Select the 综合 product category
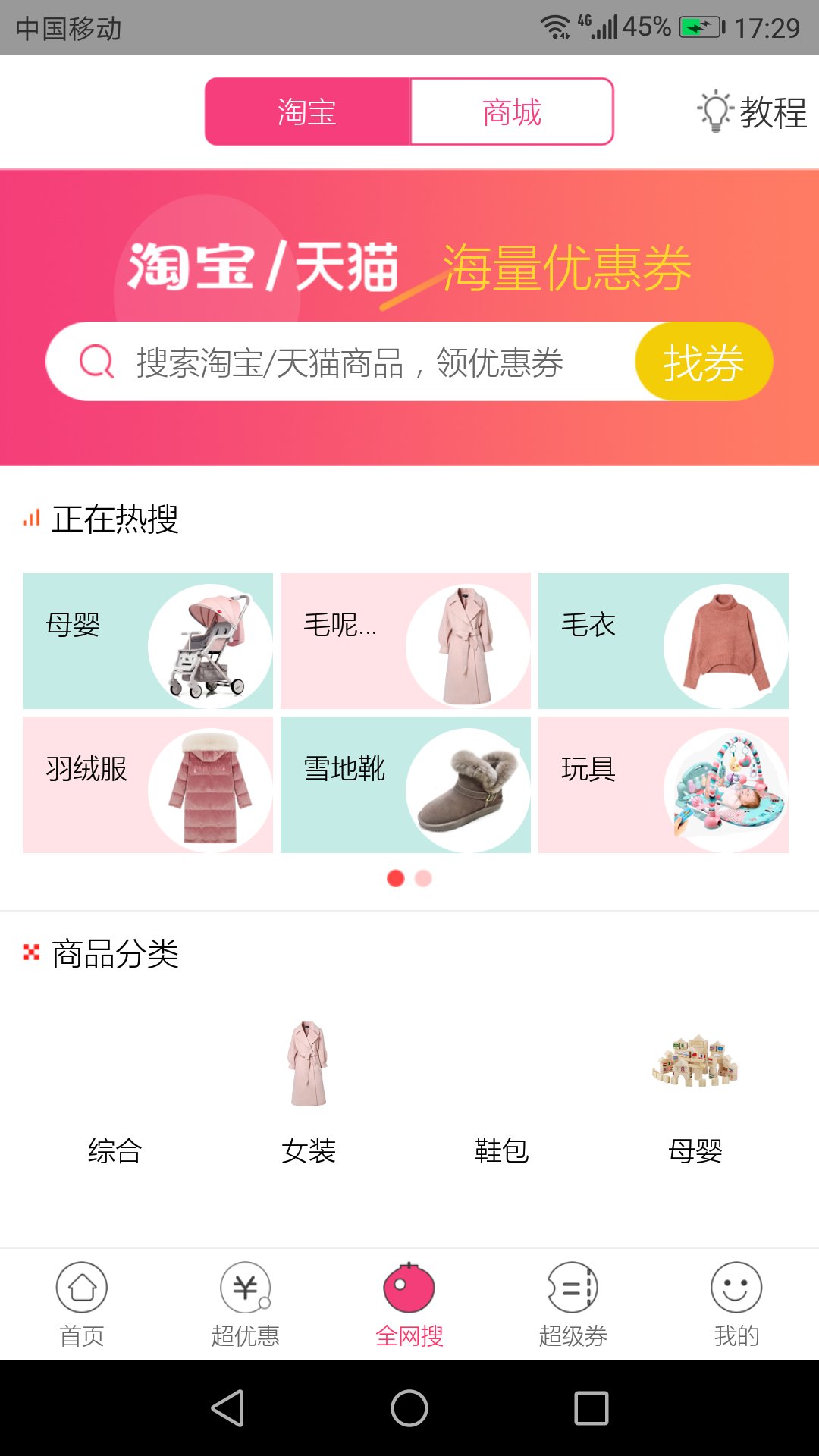The height and width of the screenshot is (1456, 819). (115, 1100)
